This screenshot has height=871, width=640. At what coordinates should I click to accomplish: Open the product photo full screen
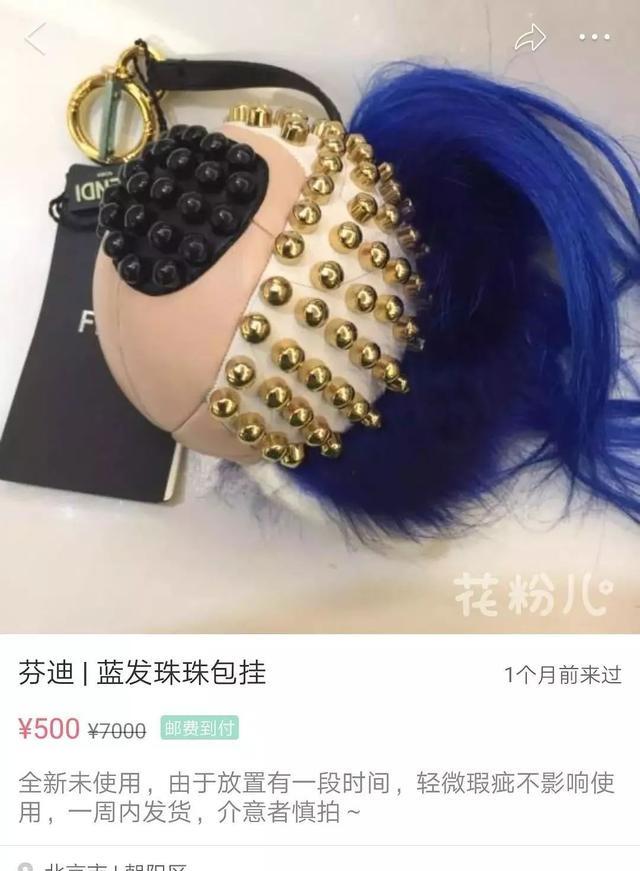(320, 330)
